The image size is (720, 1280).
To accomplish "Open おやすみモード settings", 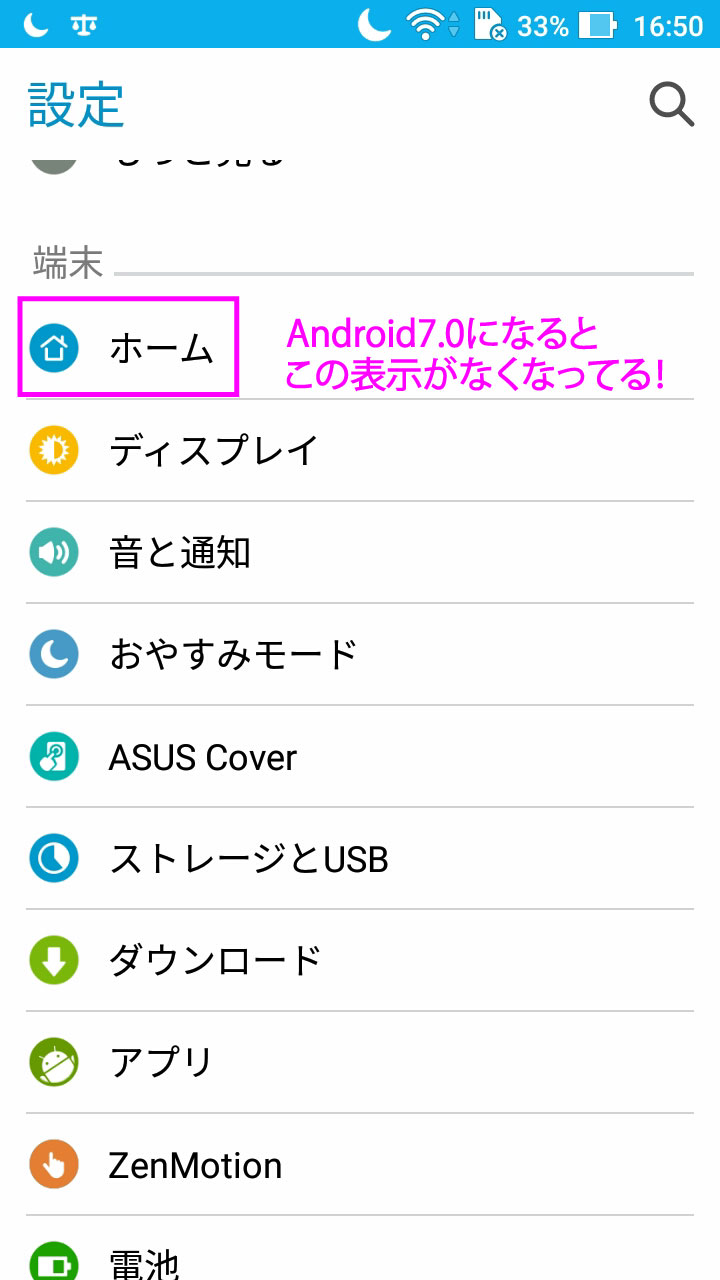I will (x=232, y=655).
